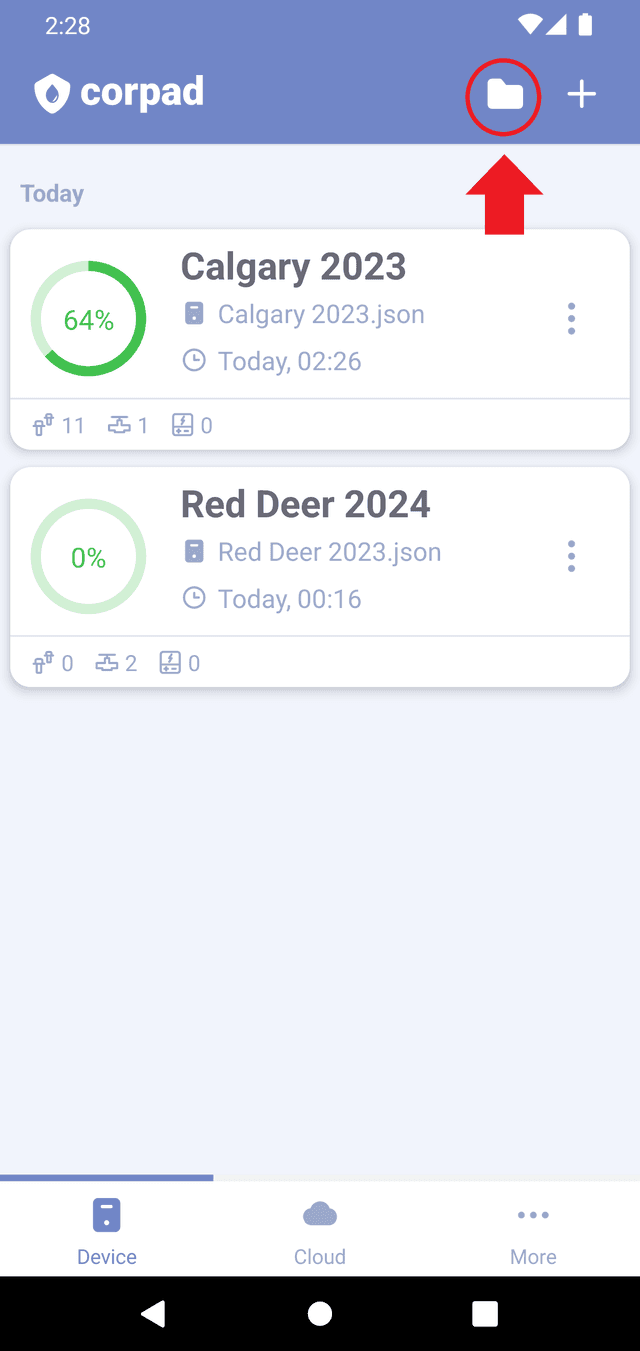Open the More tab
The image size is (640, 1351).
click(533, 1230)
